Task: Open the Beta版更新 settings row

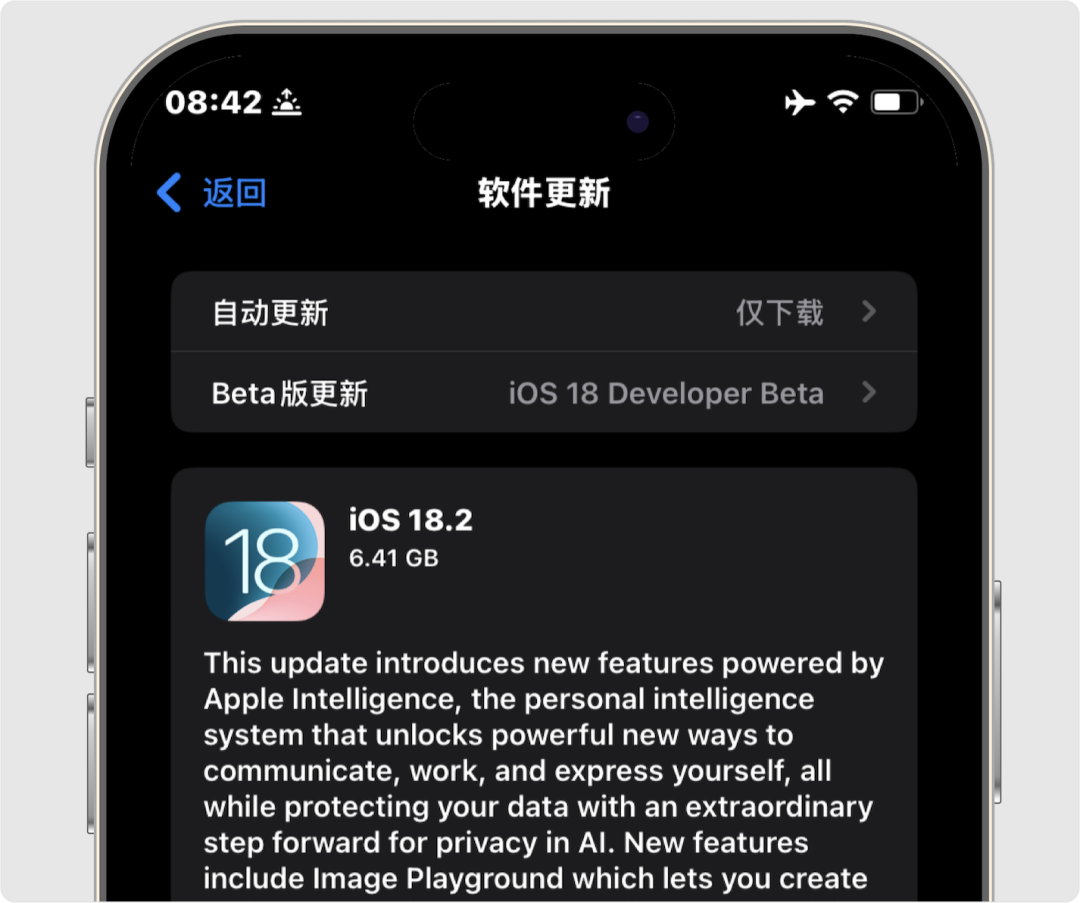Action: click(543, 393)
